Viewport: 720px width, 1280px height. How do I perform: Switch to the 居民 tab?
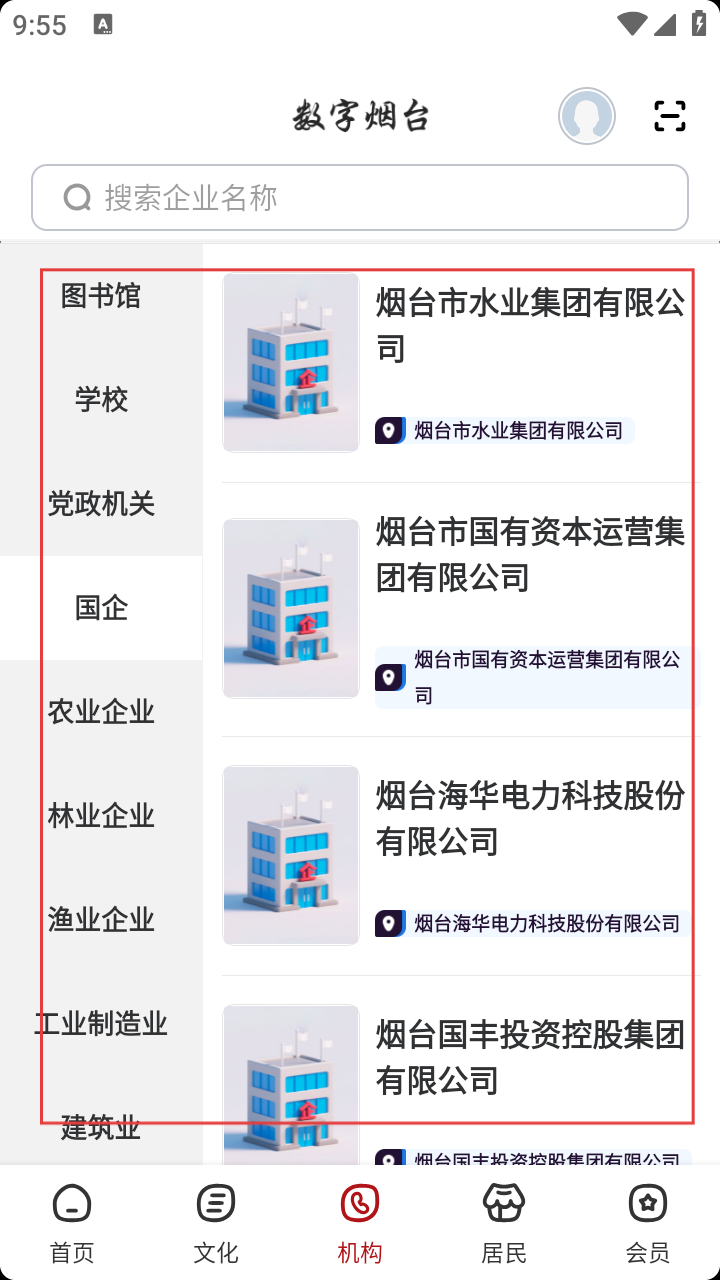click(x=504, y=1222)
